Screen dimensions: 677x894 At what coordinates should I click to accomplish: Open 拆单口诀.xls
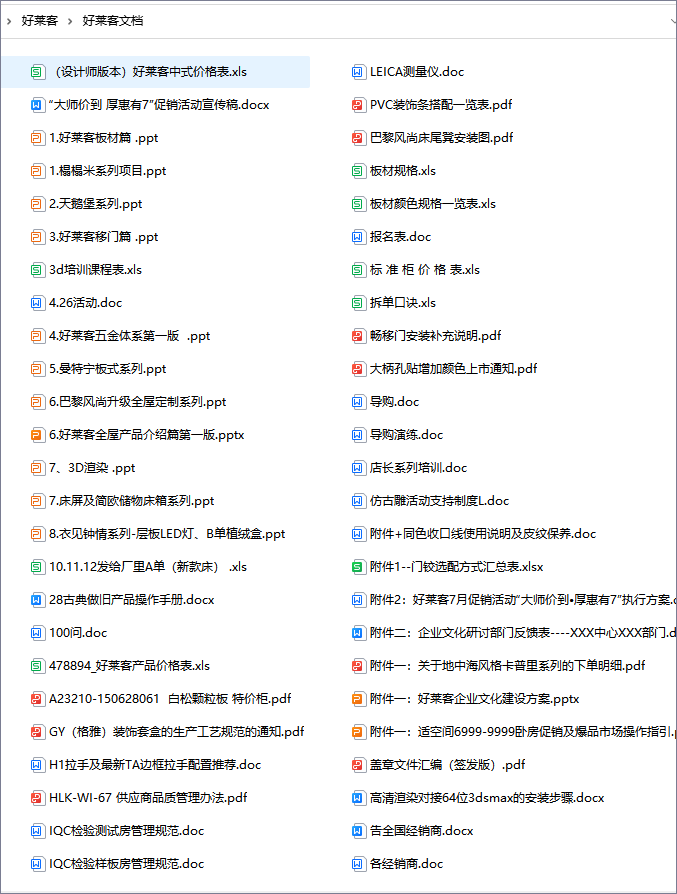click(402, 303)
